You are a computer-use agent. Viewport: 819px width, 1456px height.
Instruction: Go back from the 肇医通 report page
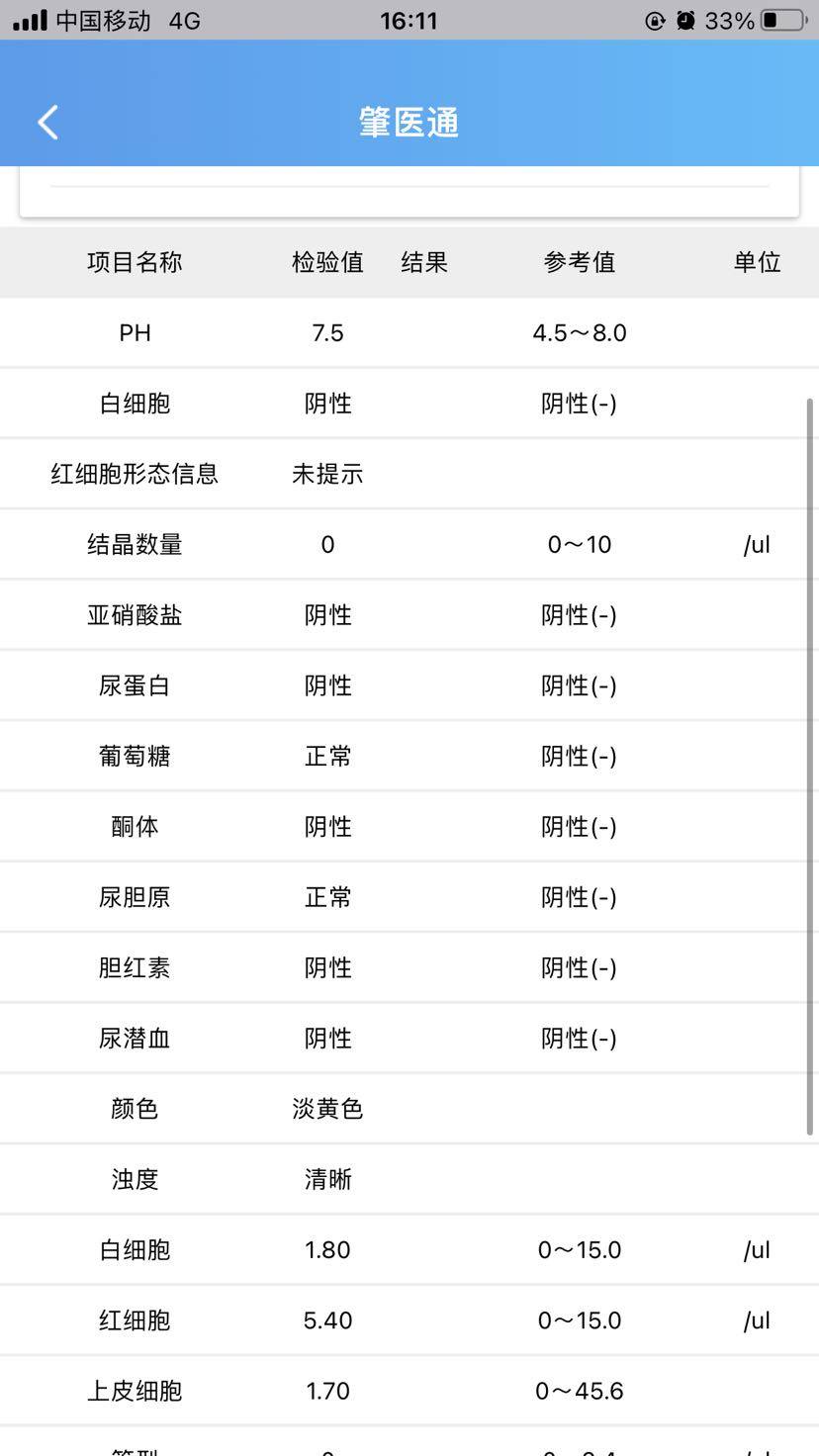tap(47, 123)
